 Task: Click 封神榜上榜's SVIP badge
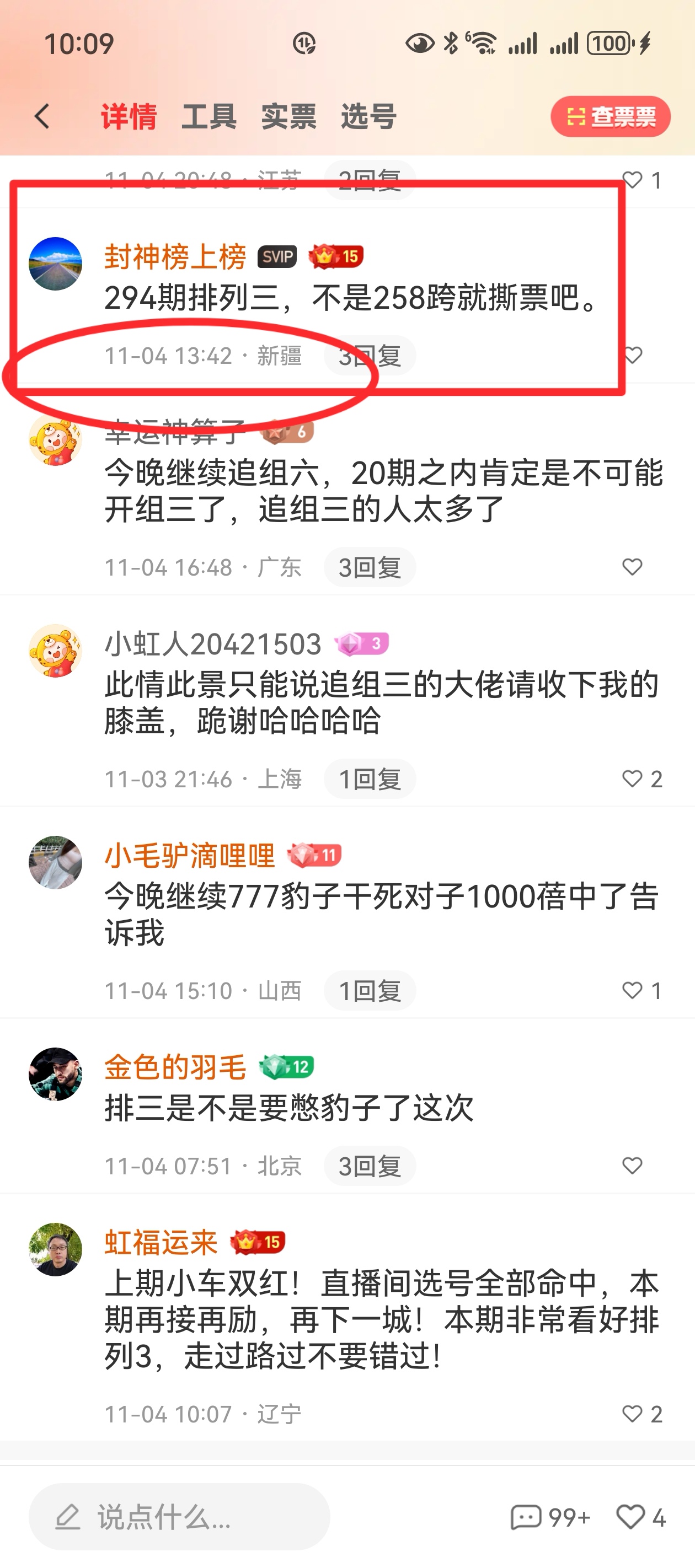pyautogui.click(x=277, y=257)
